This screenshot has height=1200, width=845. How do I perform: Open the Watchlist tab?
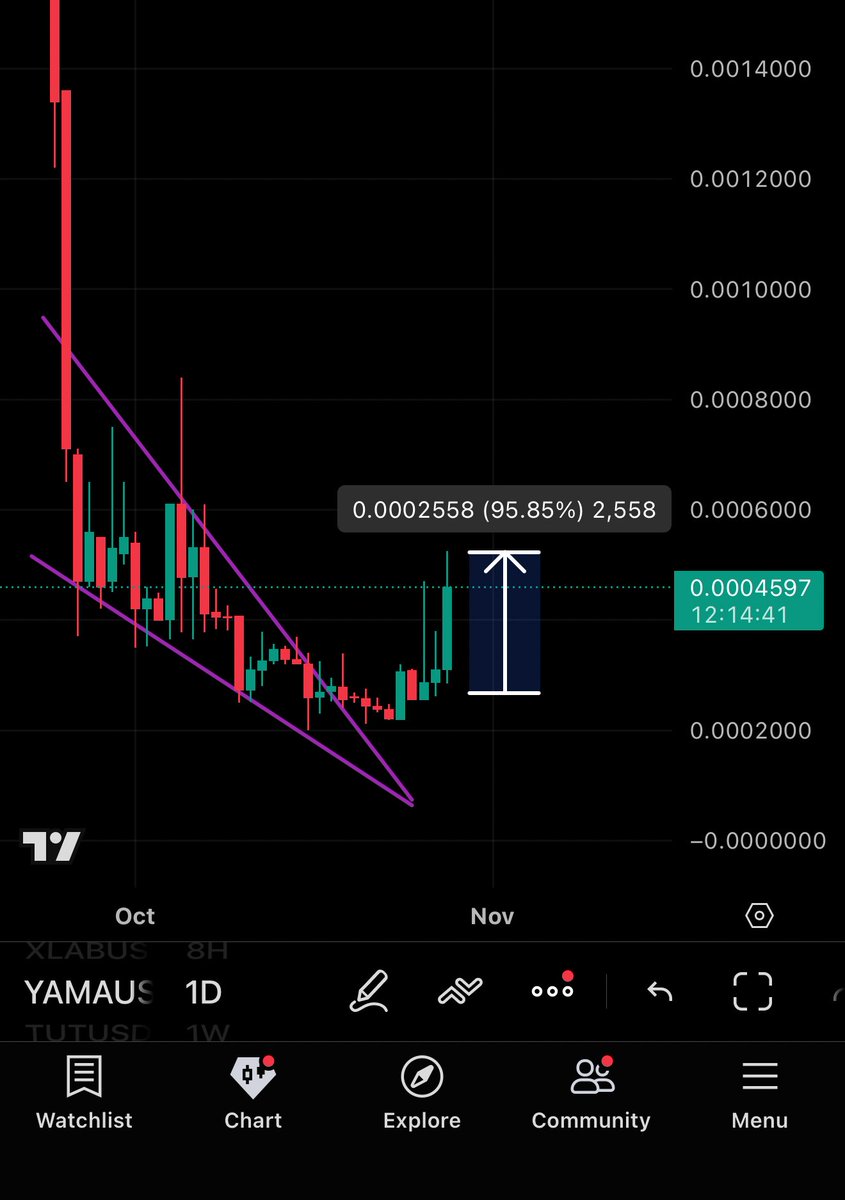[x=84, y=1094]
